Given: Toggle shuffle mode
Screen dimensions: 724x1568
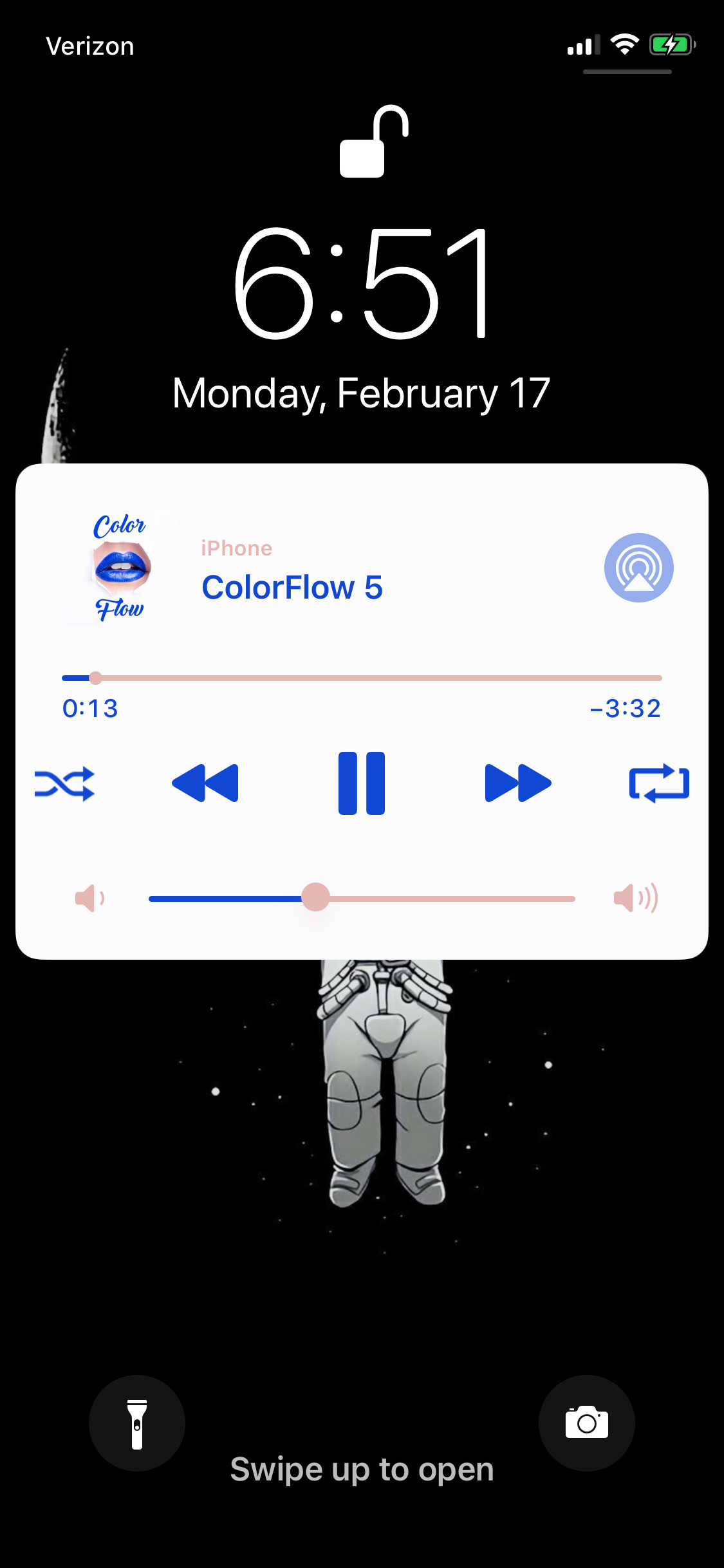Looking at the screenshot, I should (64, 784).
